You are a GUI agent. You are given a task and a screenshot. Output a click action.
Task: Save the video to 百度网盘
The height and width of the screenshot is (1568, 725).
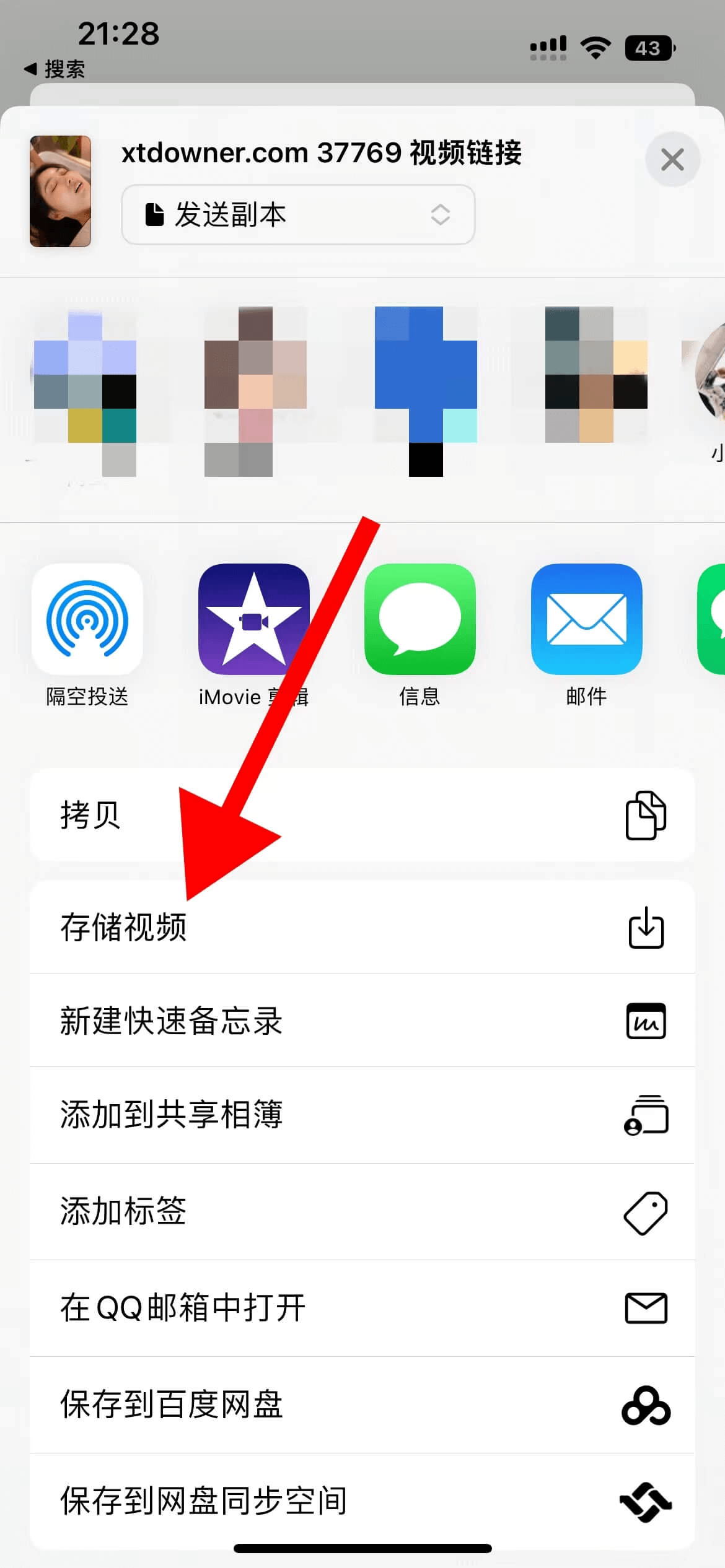[362, 1405]
